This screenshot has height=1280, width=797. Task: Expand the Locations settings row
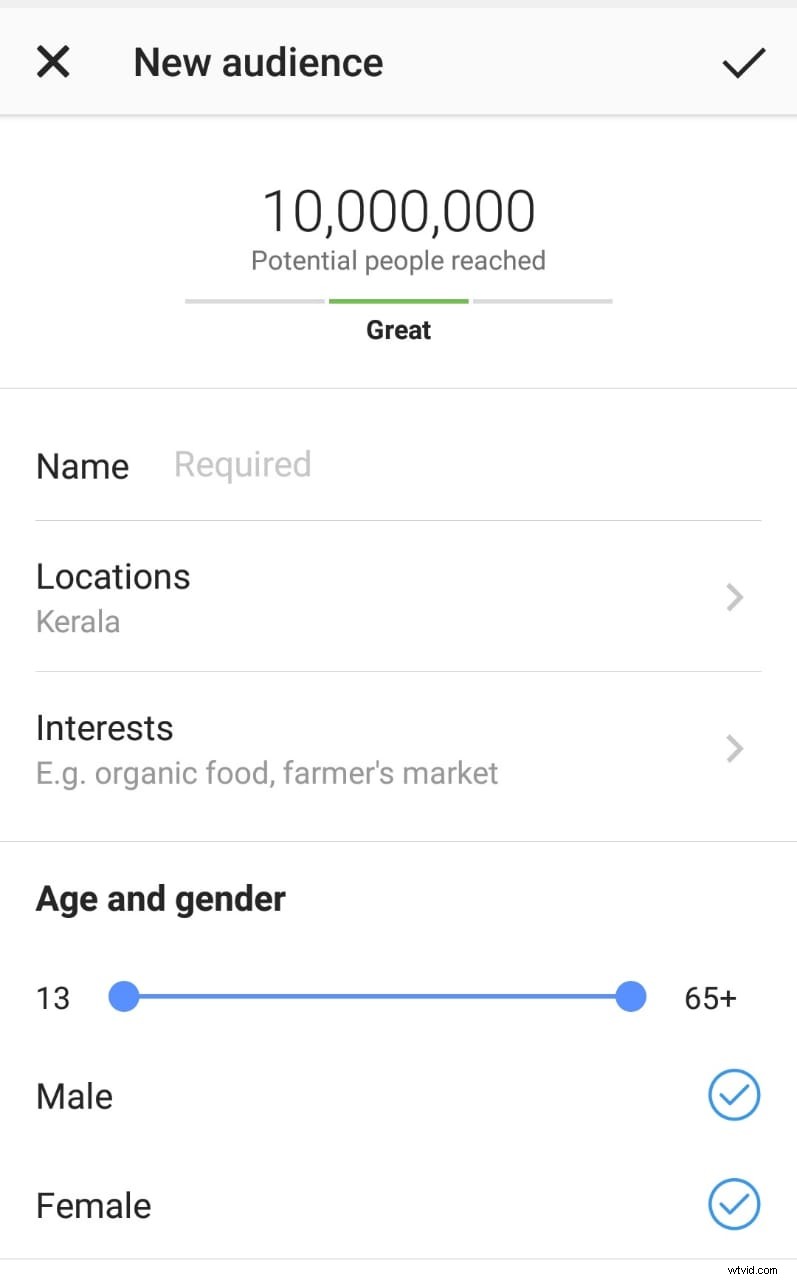pos(398,597)
